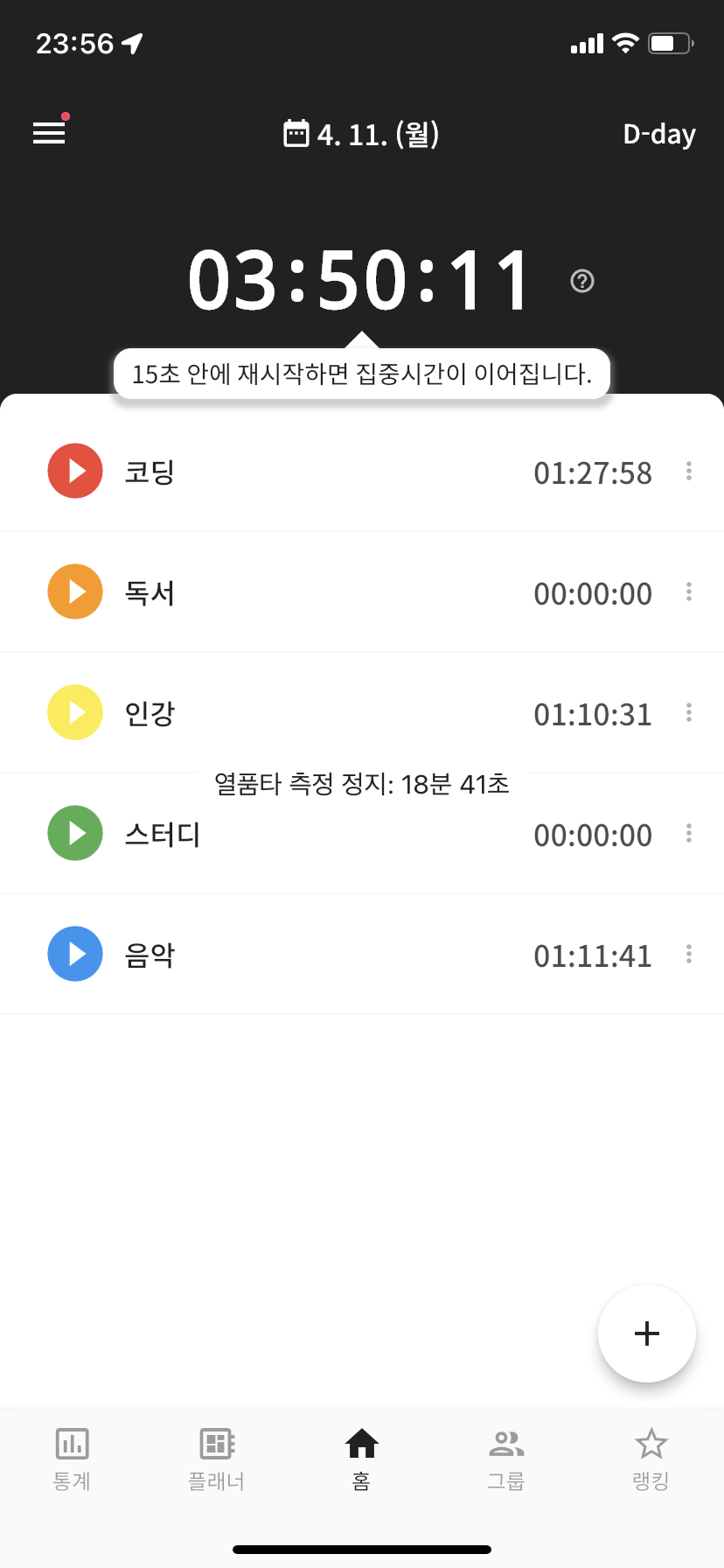
Task: Start the 인강 timer
Action: [x=75, y=712]
